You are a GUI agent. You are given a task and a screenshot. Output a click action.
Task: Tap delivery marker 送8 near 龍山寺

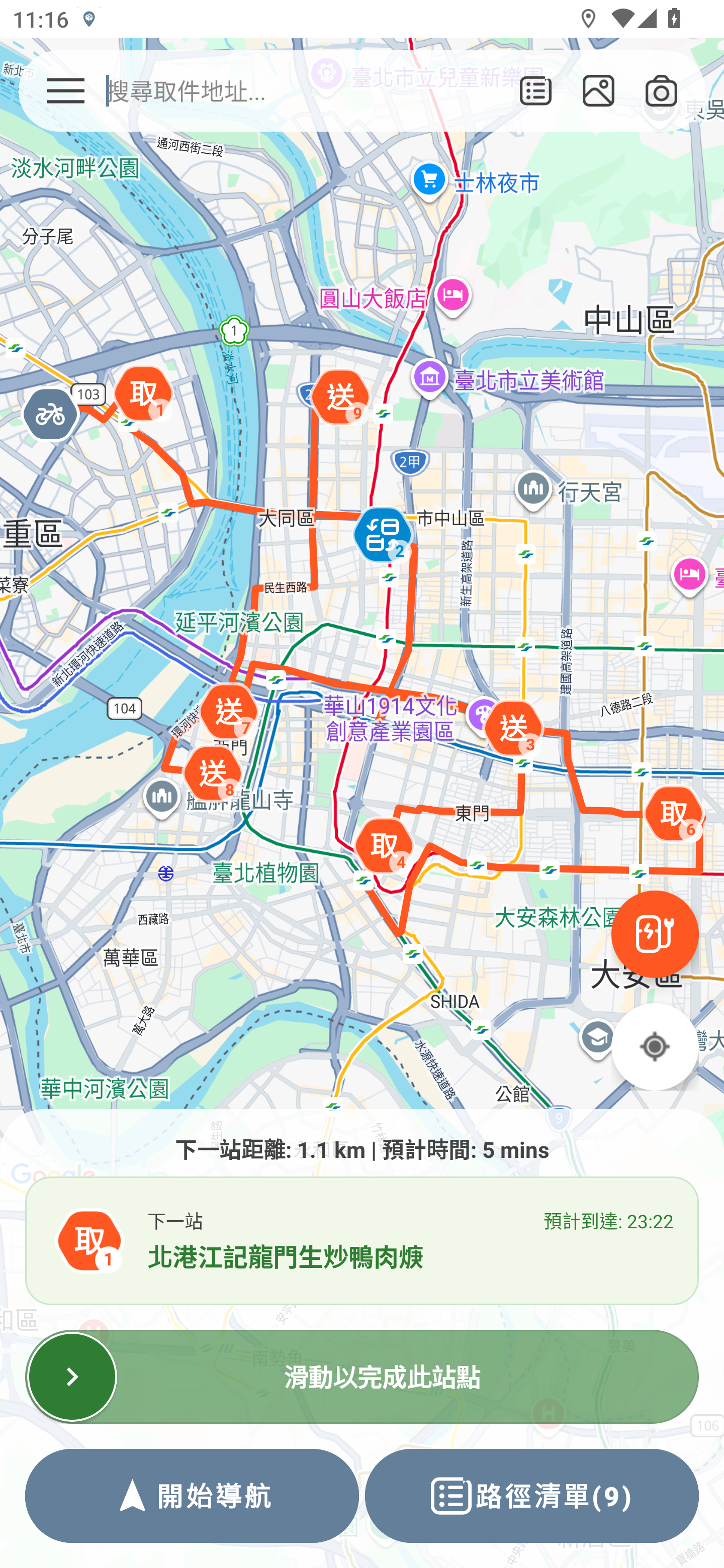click(x=213, y=773)
